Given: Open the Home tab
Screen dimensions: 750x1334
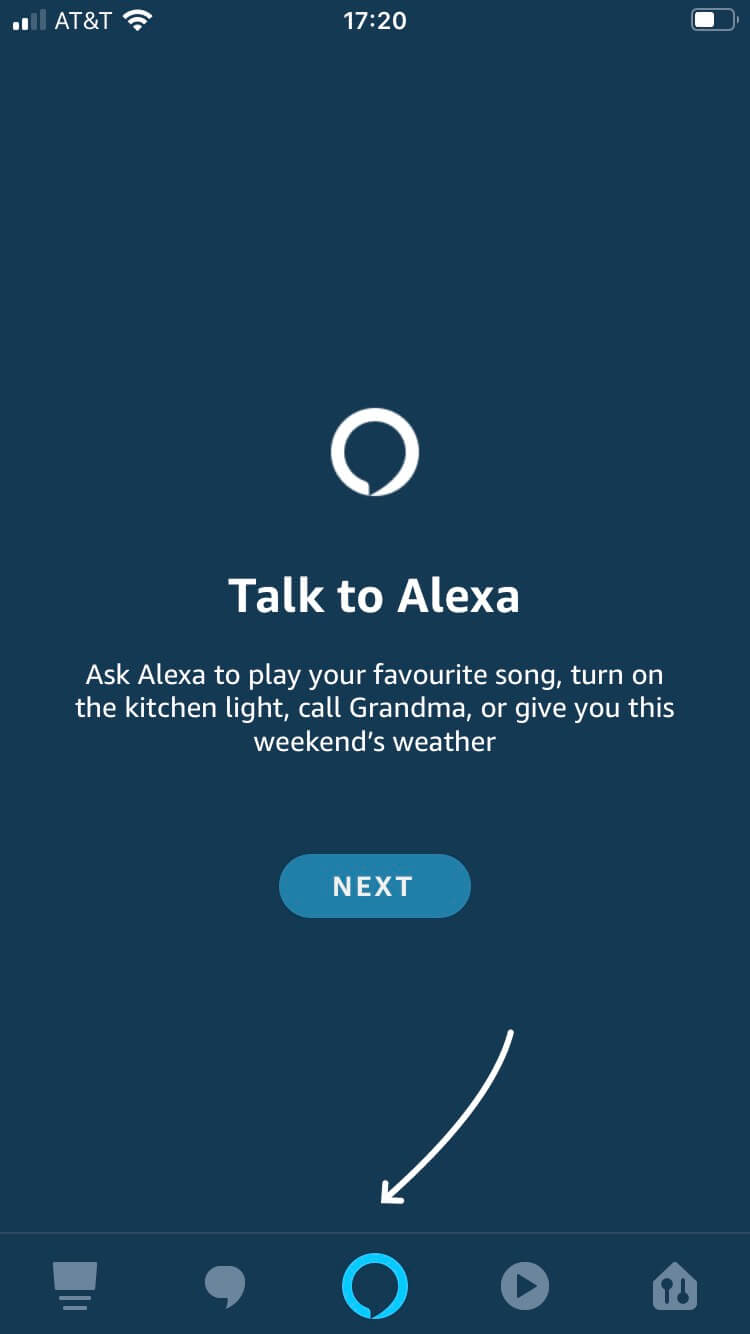Looking at the screenshot, I should [x=75, y=1286].
